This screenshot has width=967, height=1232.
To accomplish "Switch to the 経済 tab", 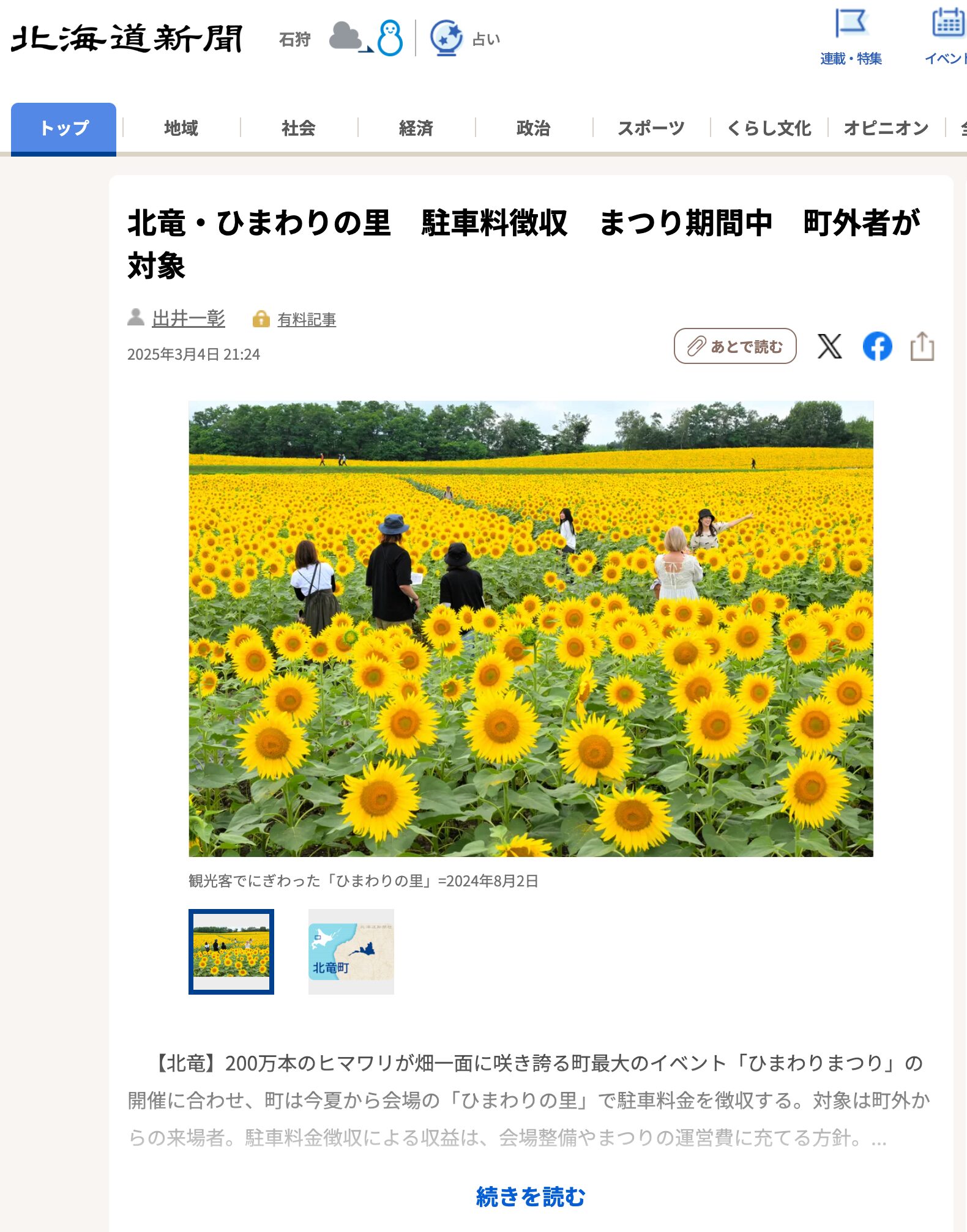I will (417, 128).
